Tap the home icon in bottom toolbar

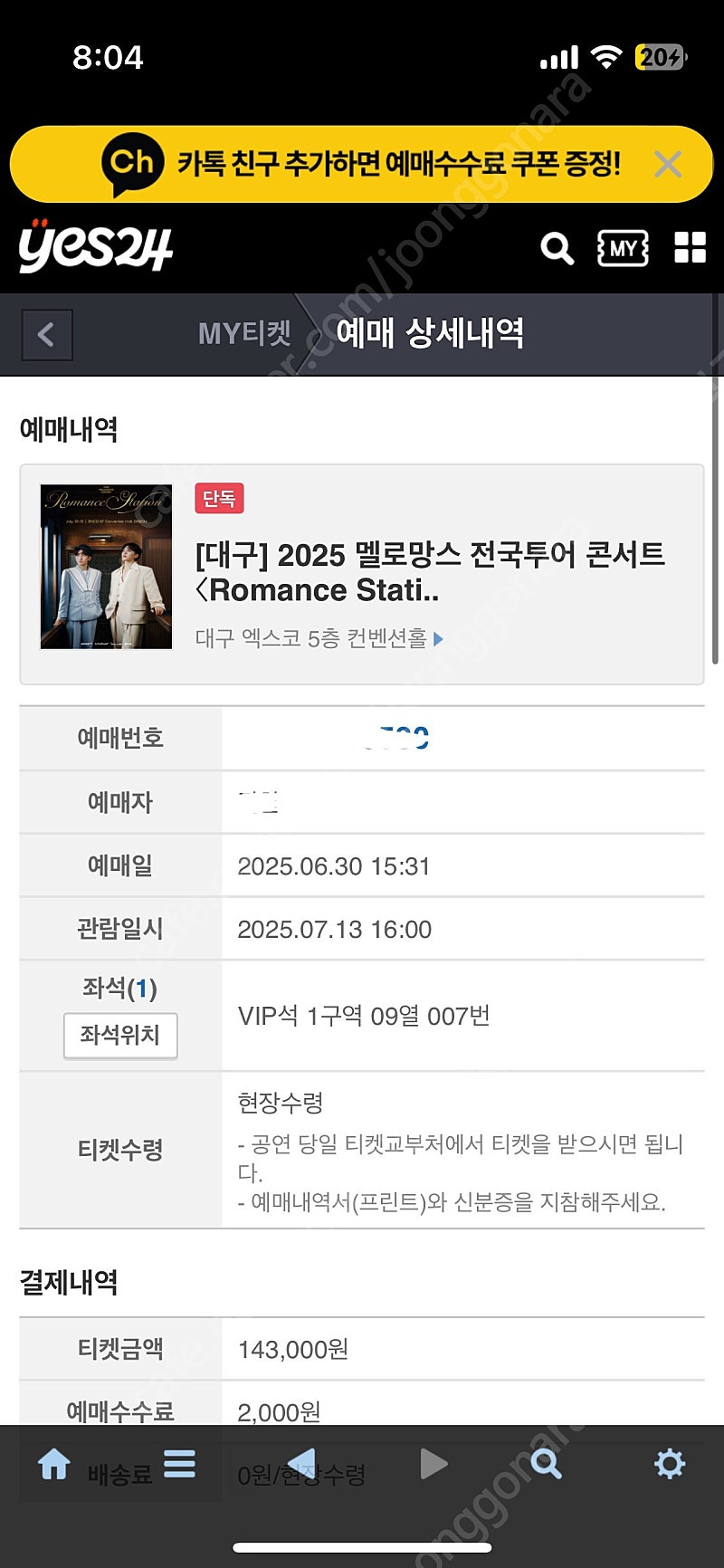54,1464
